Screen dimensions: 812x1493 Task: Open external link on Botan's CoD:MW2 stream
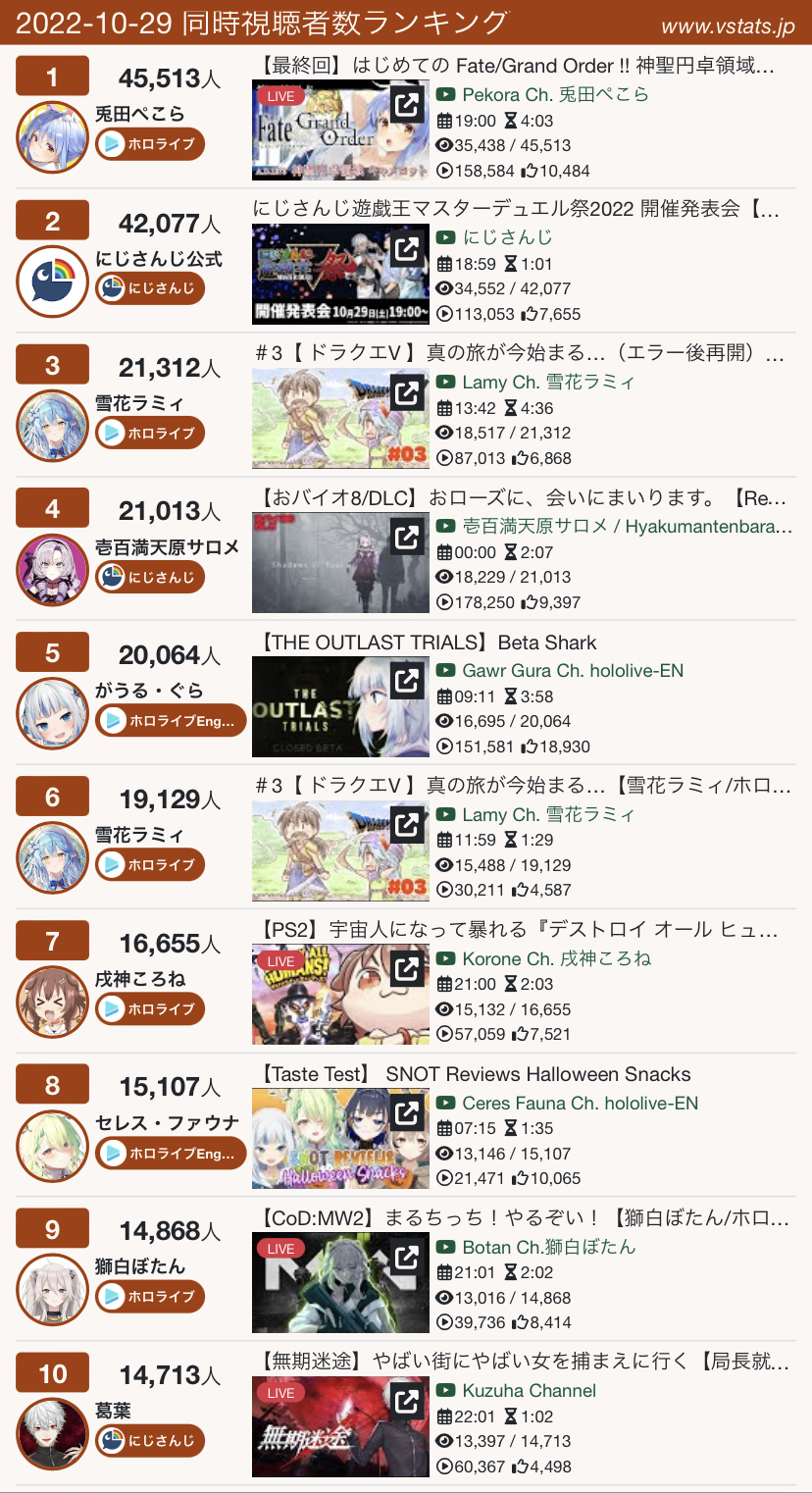(x=405, y=1258)
